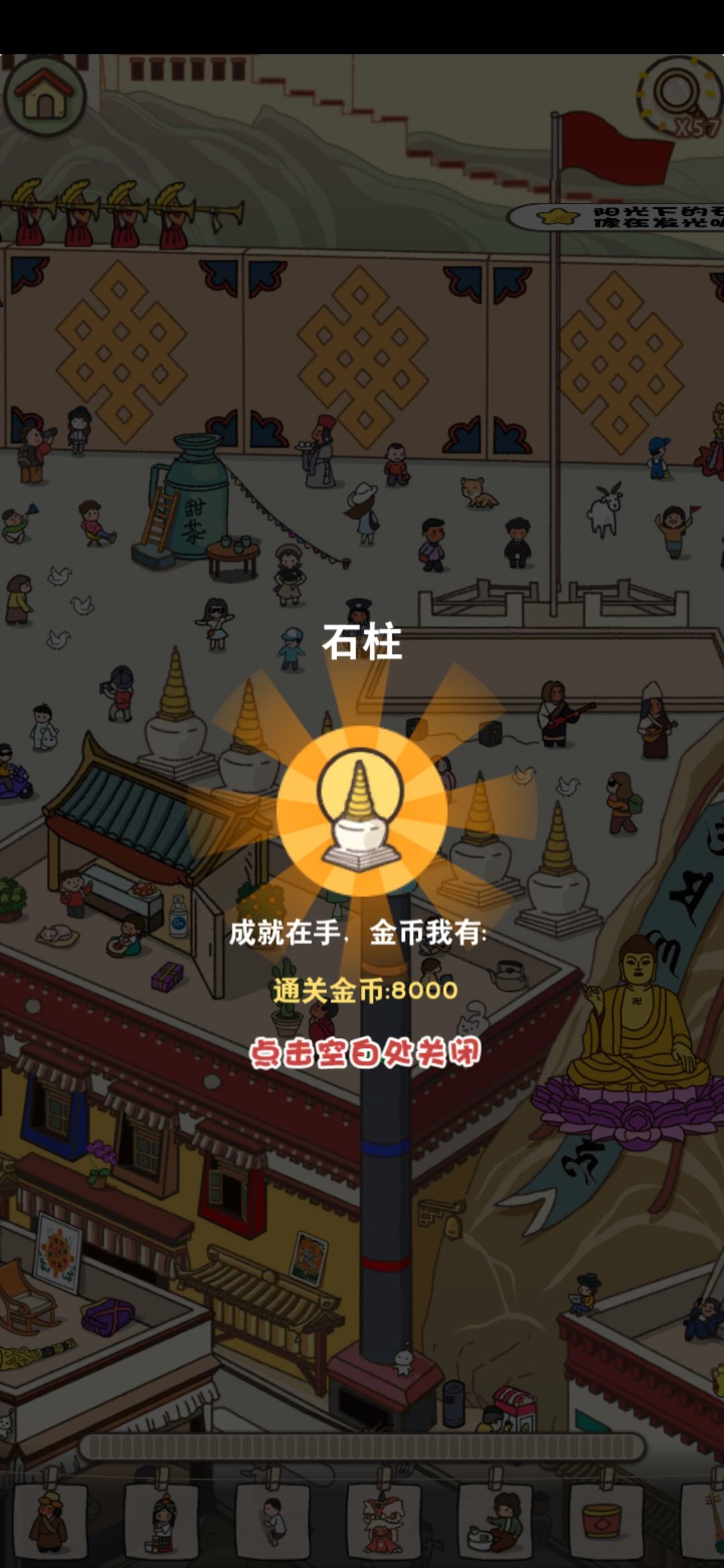Screen dimensions: 724x1568
Task: Tap the glowing stupa achievement icon
Action: coord(362,811)
